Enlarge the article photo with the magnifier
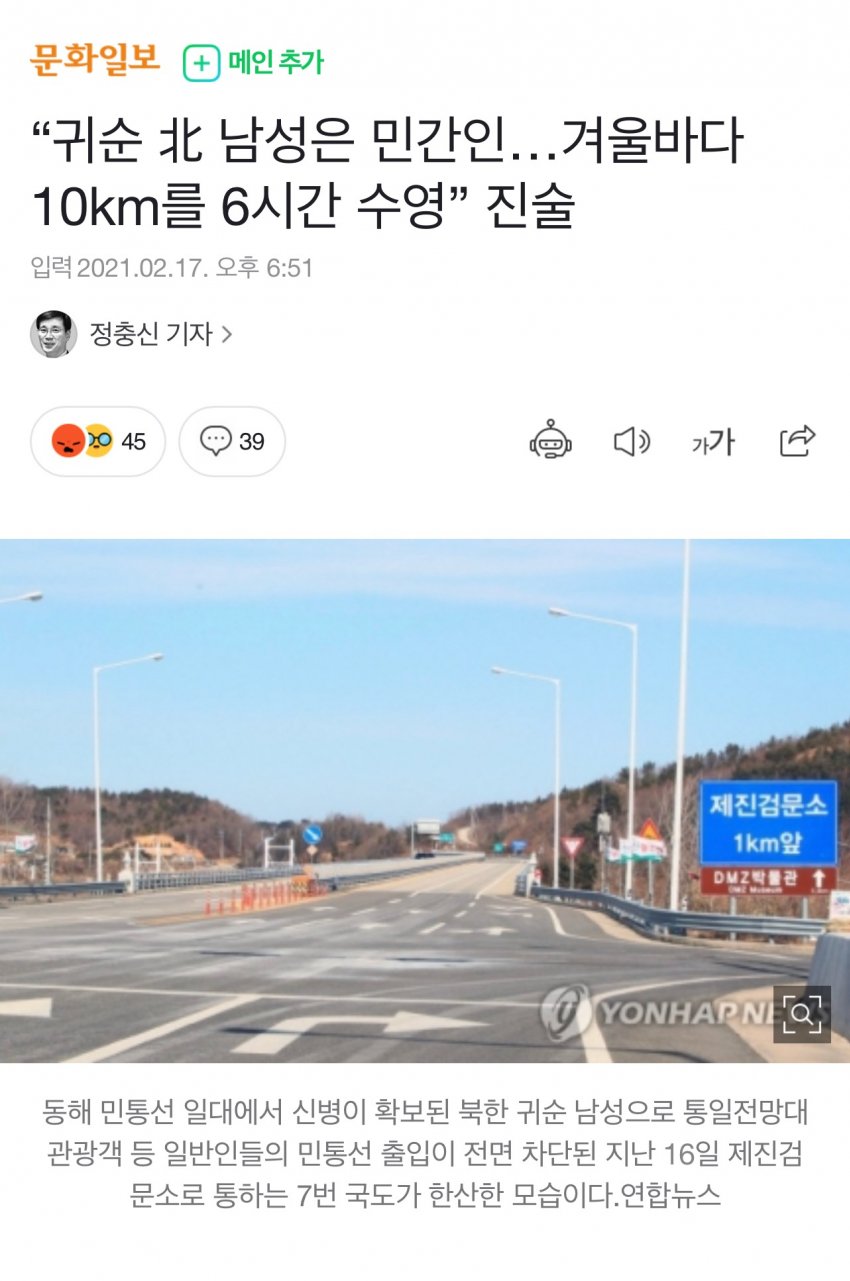 [x=801, y=1014]
